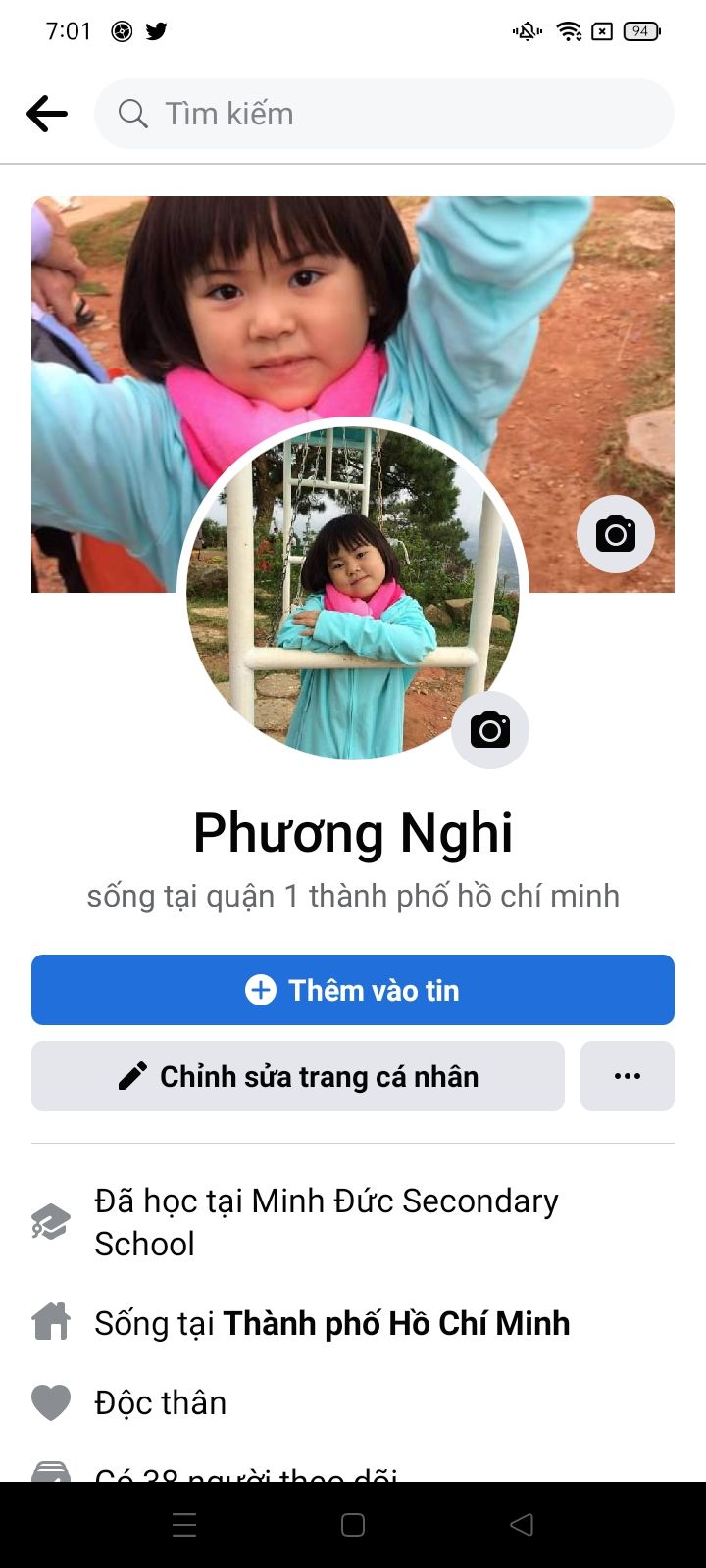This screenshot has height=1568, width=706.
Task: Open Chỉnh sửa trang cá nhân
Action: tap(298, 1076)
